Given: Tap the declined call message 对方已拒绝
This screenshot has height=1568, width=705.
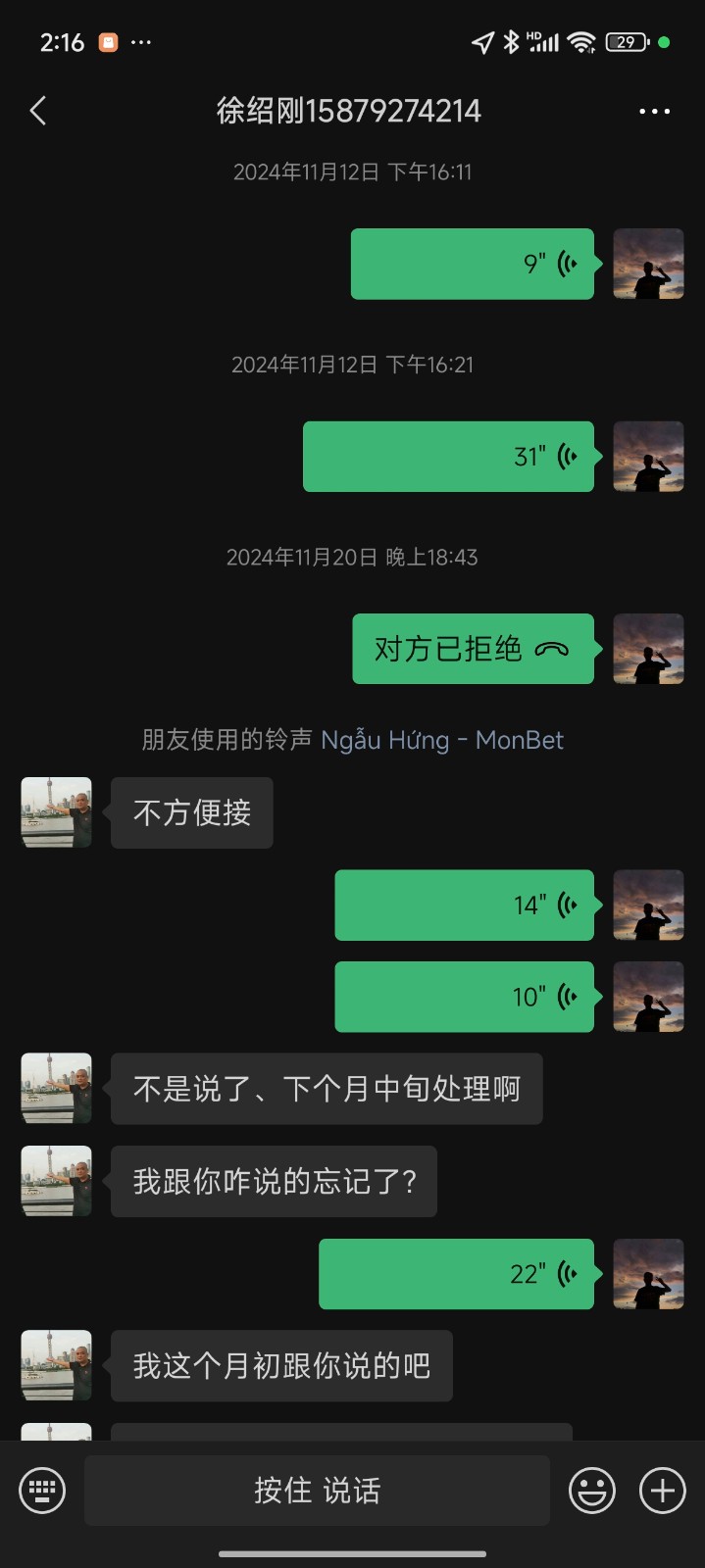Looking at the screenshot, I should [x=473, y=649].
